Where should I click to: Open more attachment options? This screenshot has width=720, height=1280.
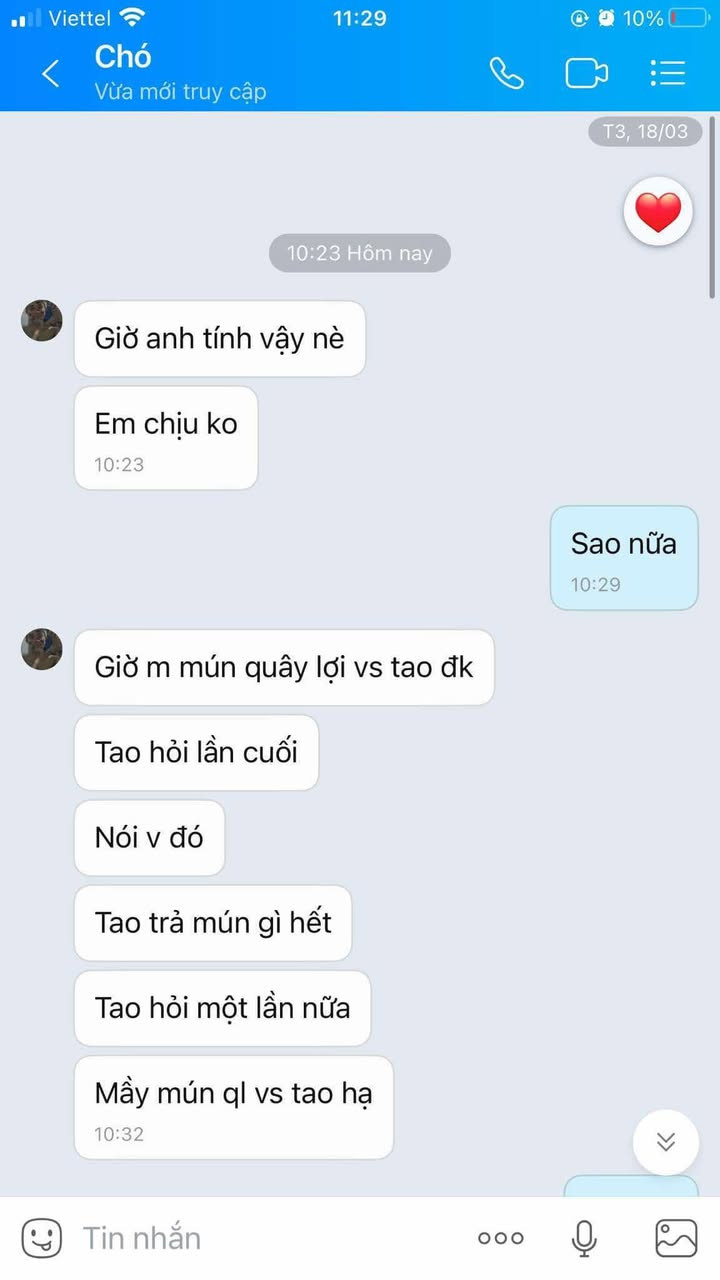click(501, 1238)
